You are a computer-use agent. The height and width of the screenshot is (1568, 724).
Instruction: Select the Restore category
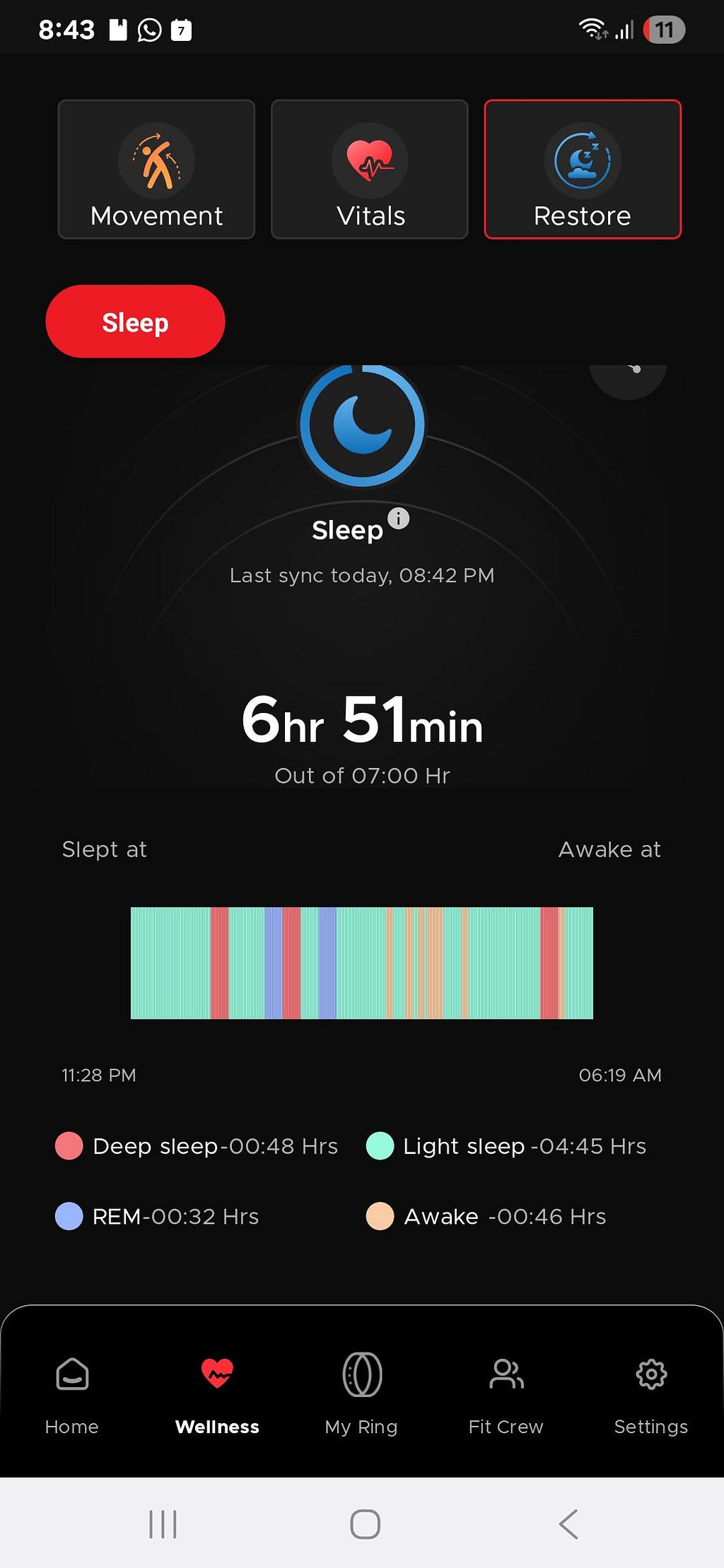[x=583, y=170]
